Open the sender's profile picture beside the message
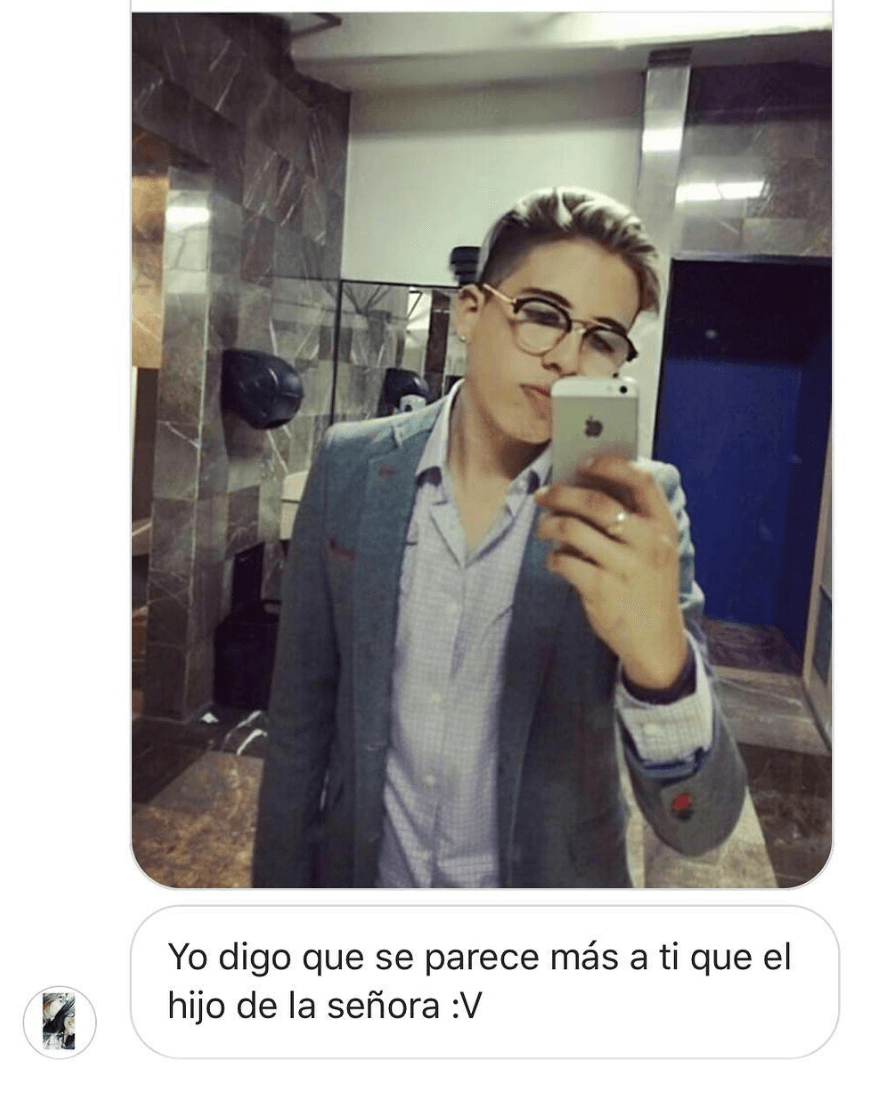Image resolution: width=880 pixels, height=1096 pixels. pyautogui.click(x=59, y=1021)
